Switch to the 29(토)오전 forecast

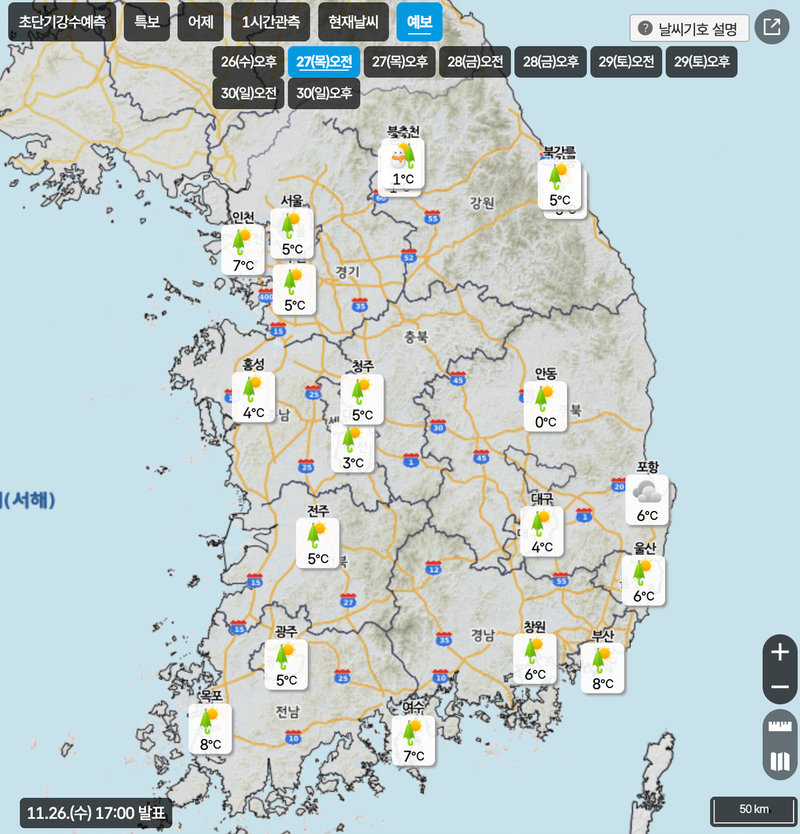(x=626, y=62)
